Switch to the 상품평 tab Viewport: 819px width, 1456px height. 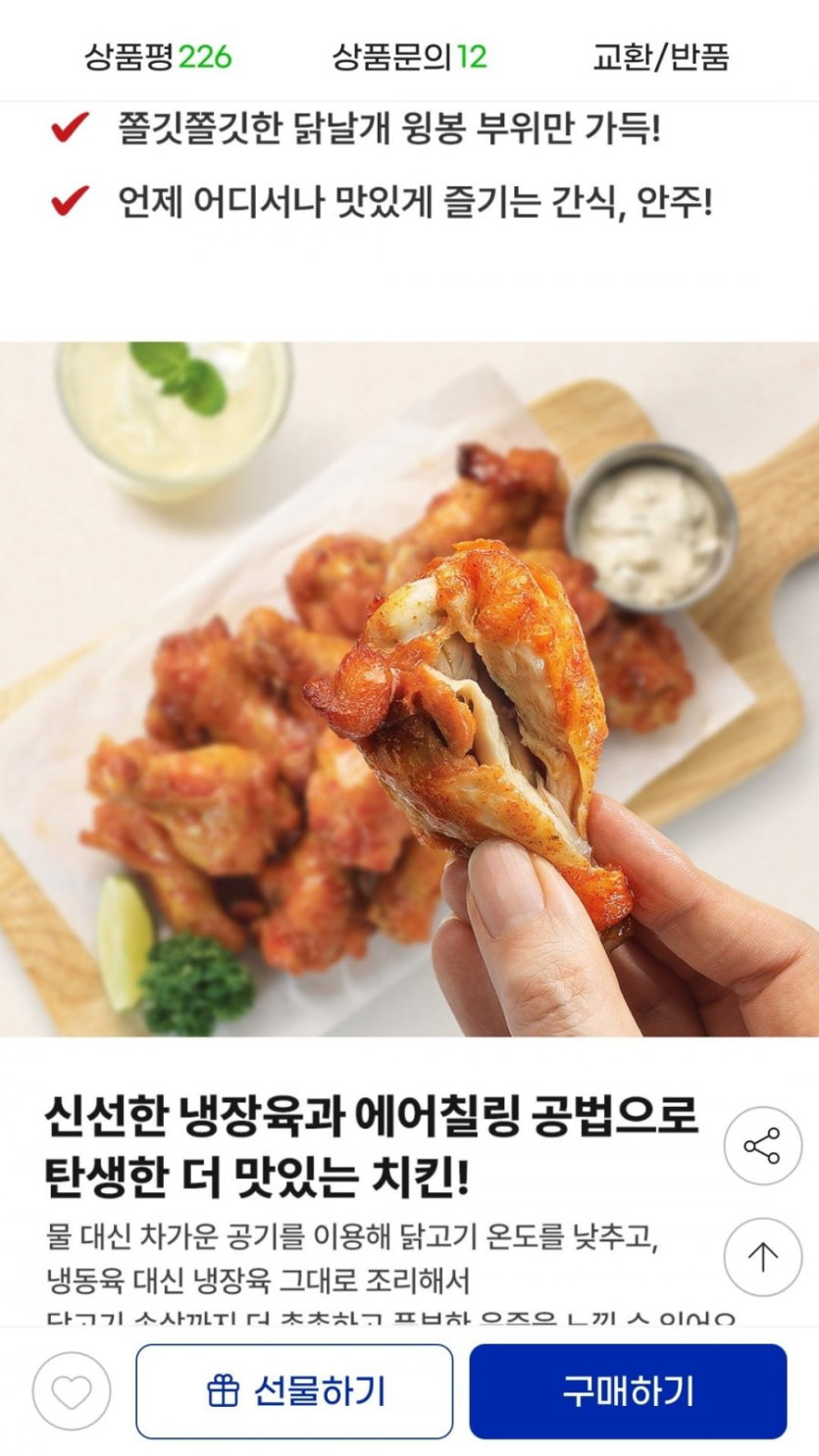tap(157, 56)
